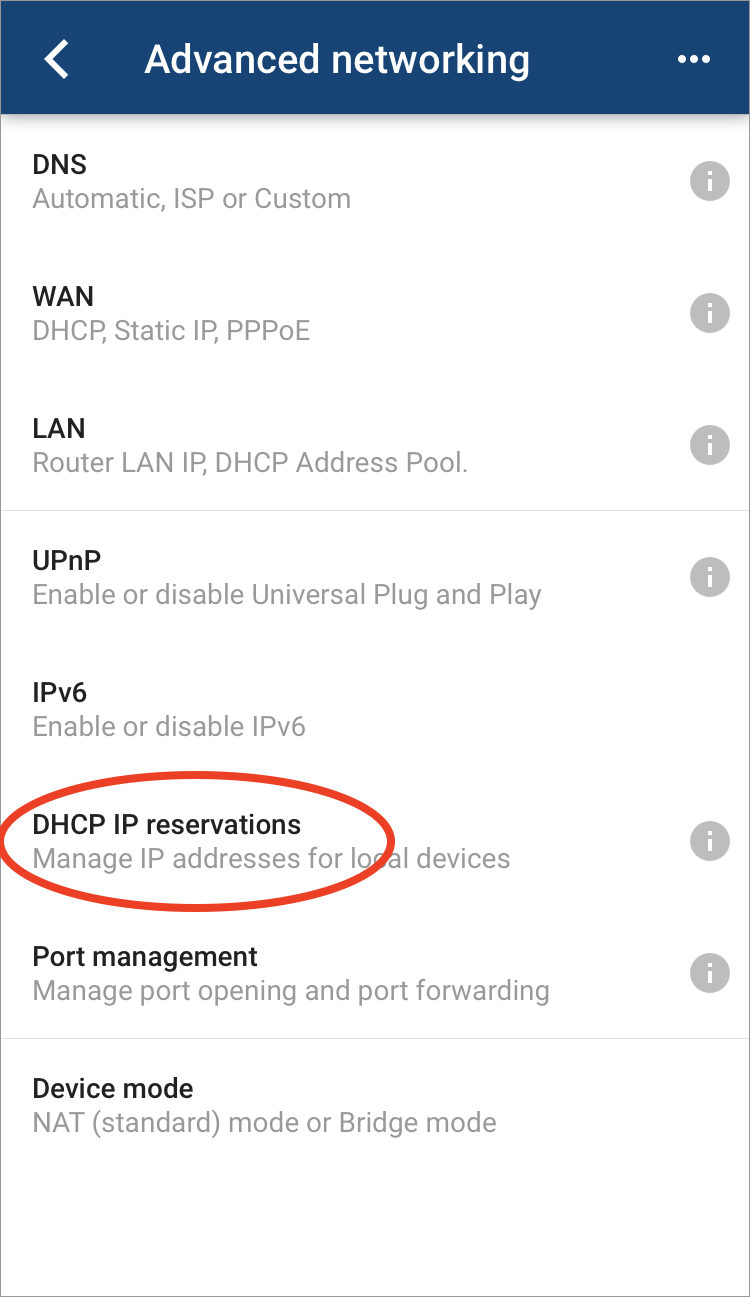Show info about DHCP IP reservations
Viewport: 750px width, 1297px height.
coord(710,841)
